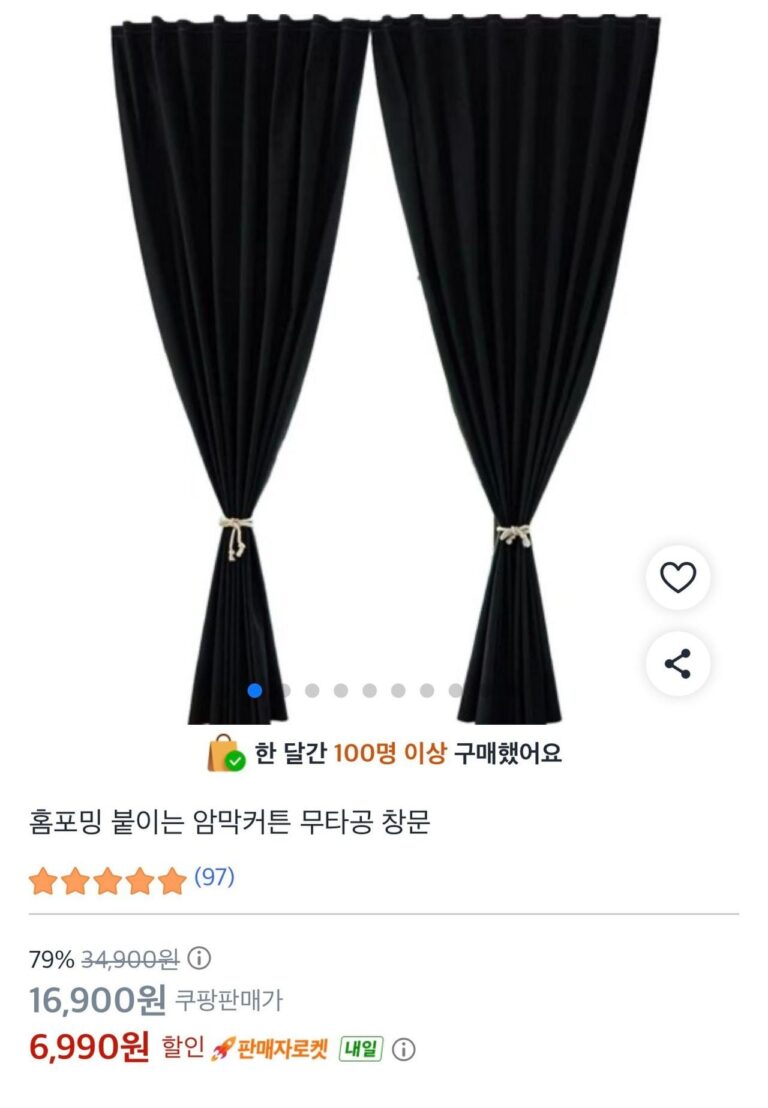This screenshot has height=1108, width=768.
Task: Share this product listing
Action: click(678, 663)
